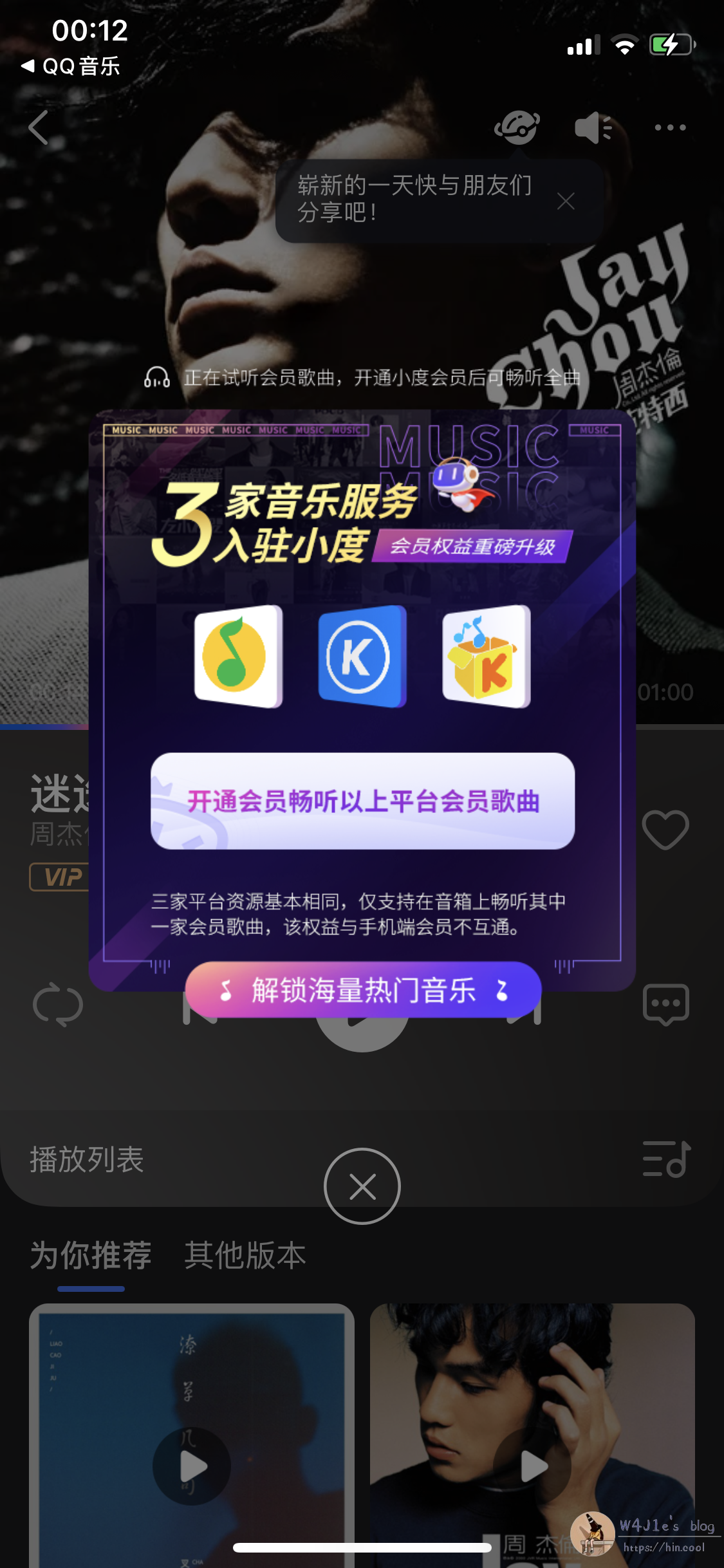The width and height of the screenshot is (724, 1568).
Task: Select the 为你推荐 tab
Action: tap(90, 1253)
